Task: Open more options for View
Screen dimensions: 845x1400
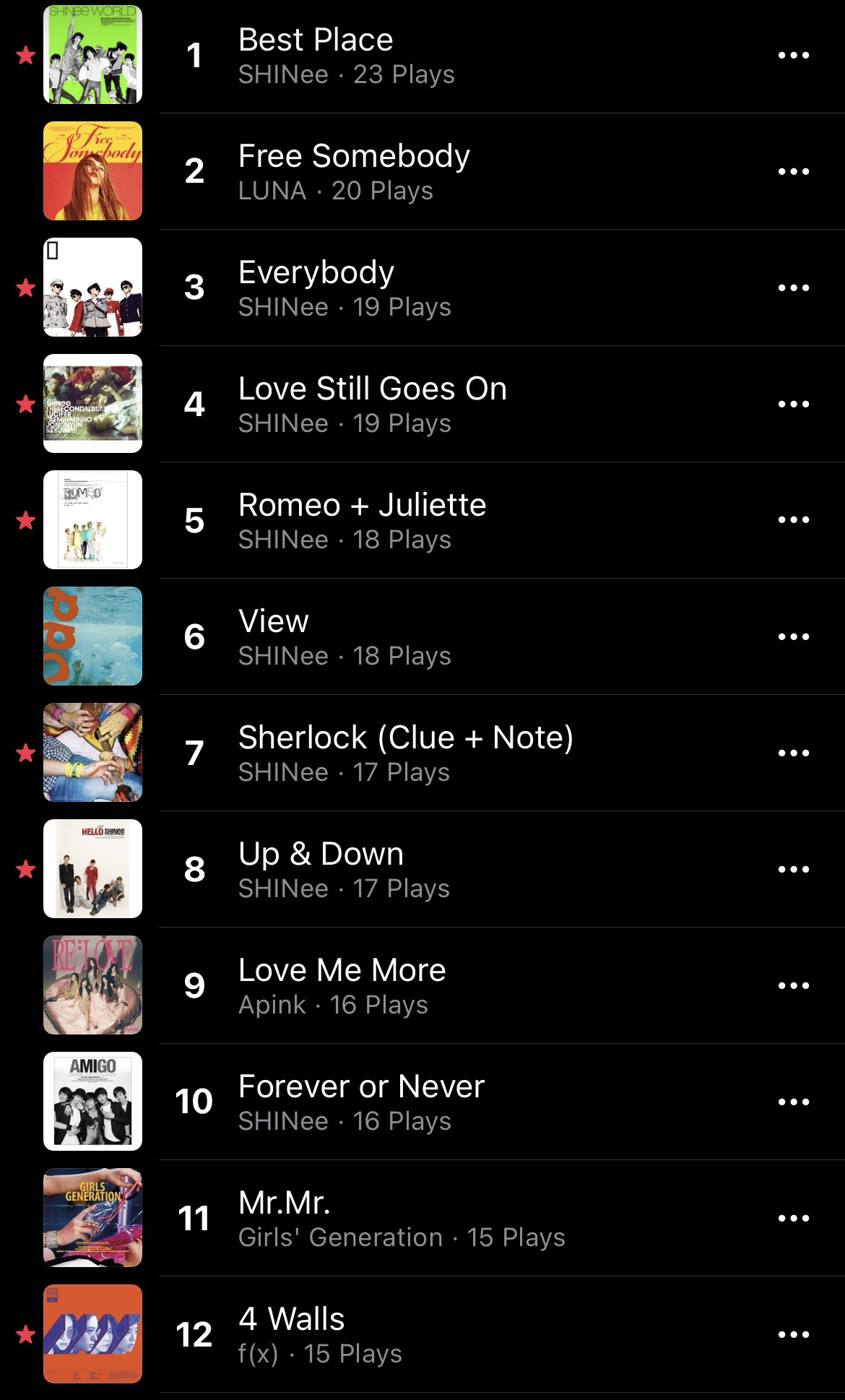Action: pyautogui.click(x=793, y=637)
